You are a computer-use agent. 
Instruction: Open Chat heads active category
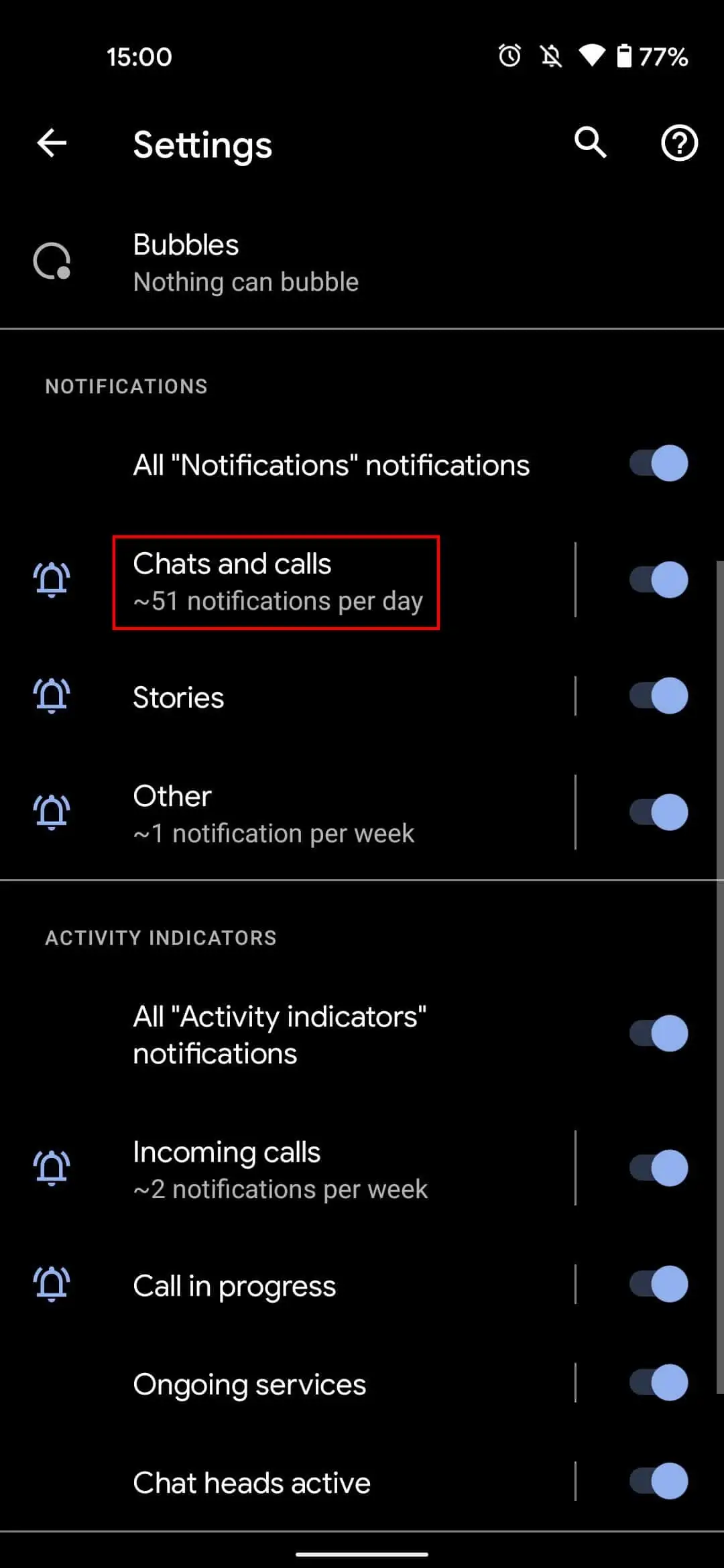click(x=287, y=1482)
